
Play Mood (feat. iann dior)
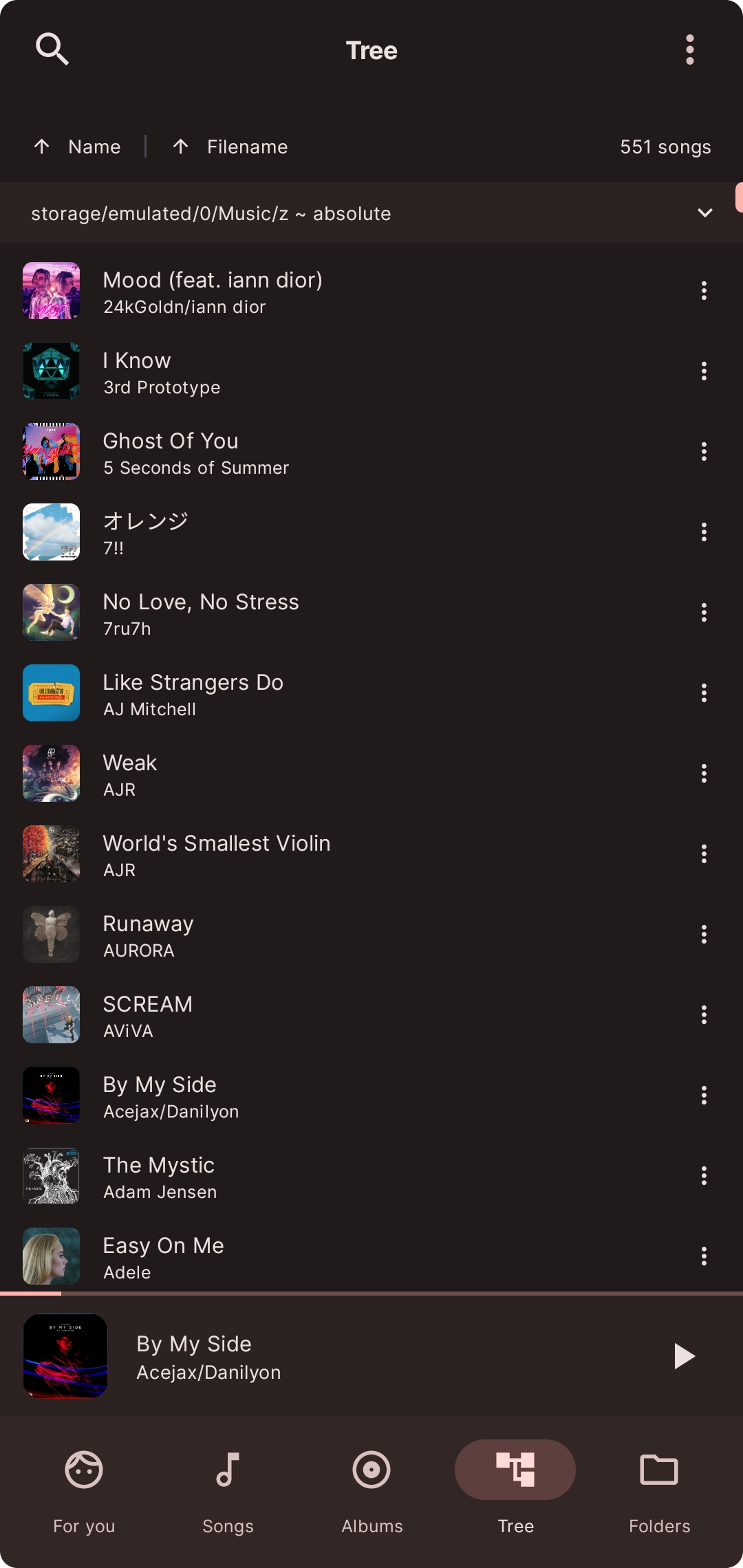pyautogui.click(x=275, y=292)
